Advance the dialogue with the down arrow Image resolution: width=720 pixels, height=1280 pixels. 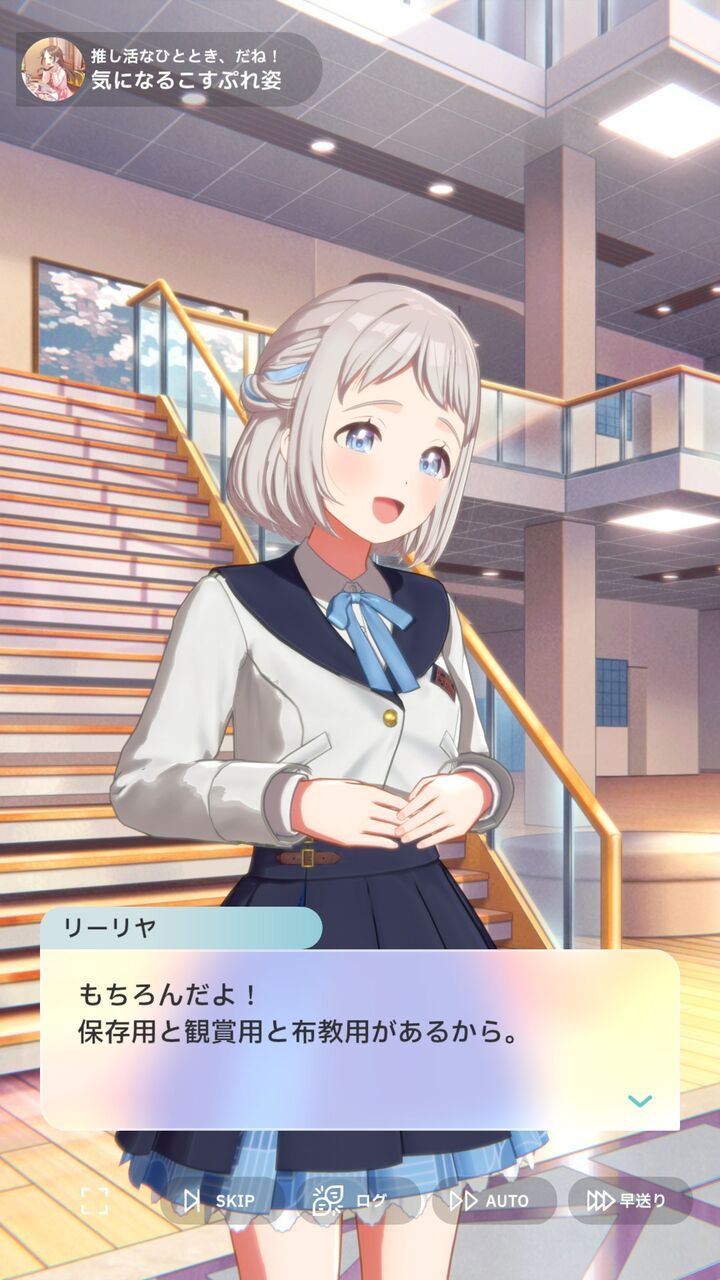(640, 1101)
